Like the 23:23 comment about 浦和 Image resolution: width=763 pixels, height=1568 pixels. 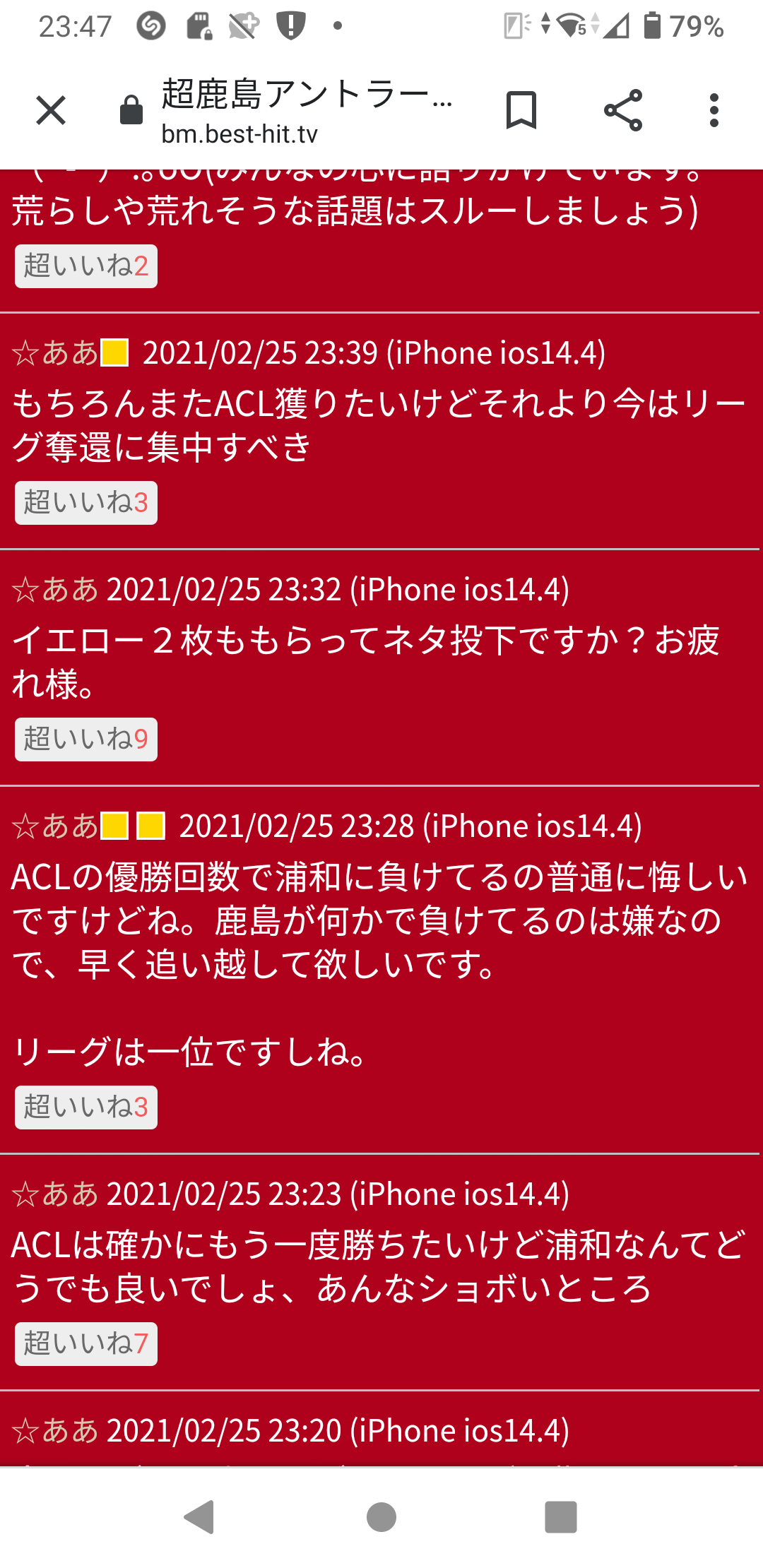click(86, 1344)
